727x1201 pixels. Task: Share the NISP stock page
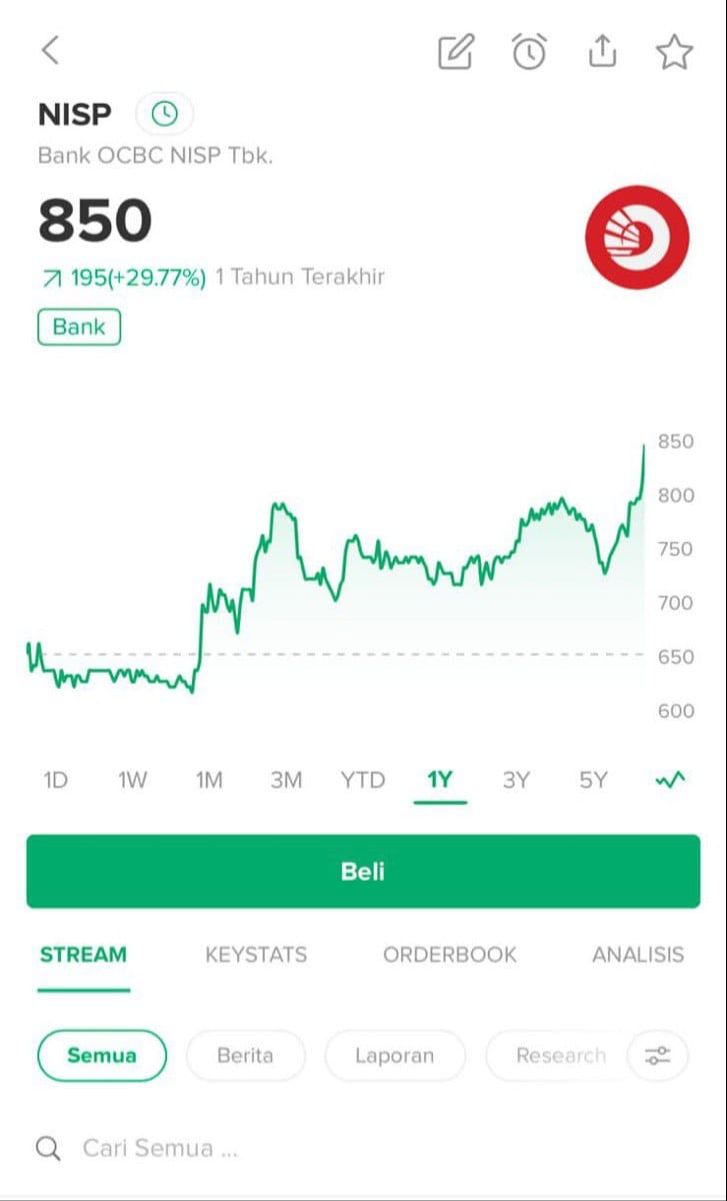click(602, 50)
